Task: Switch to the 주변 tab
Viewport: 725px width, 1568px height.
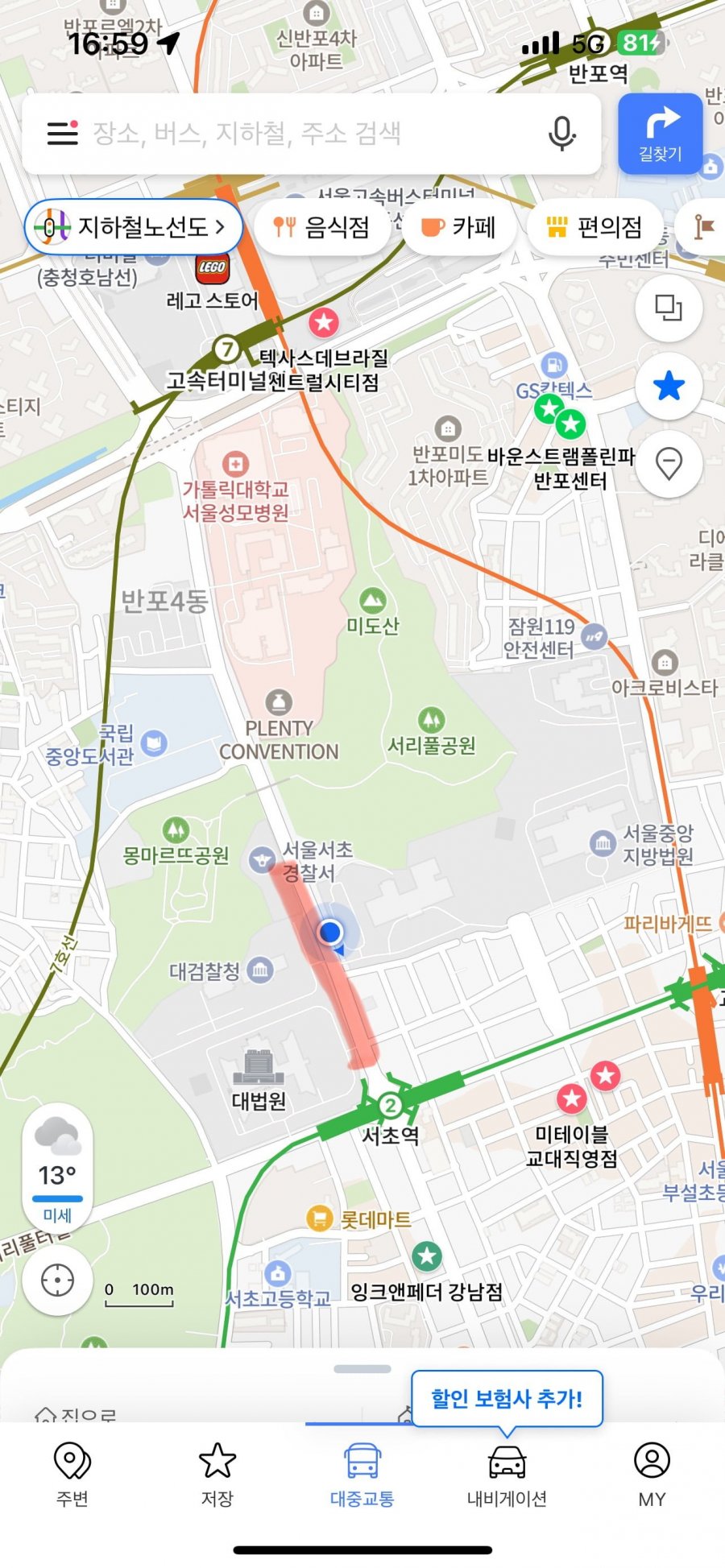Action: (x=72, y=1475)
